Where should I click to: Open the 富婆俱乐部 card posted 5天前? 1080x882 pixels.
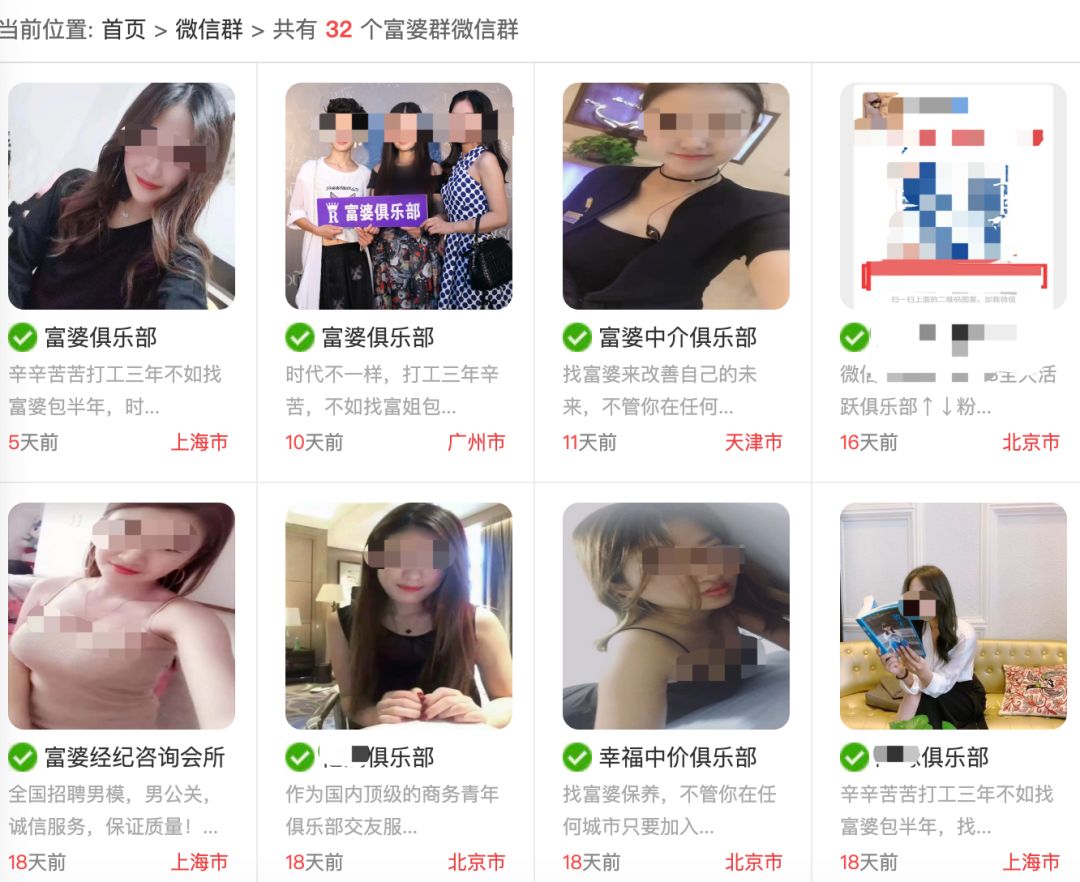pyautogui.click(x=121, y=196)
